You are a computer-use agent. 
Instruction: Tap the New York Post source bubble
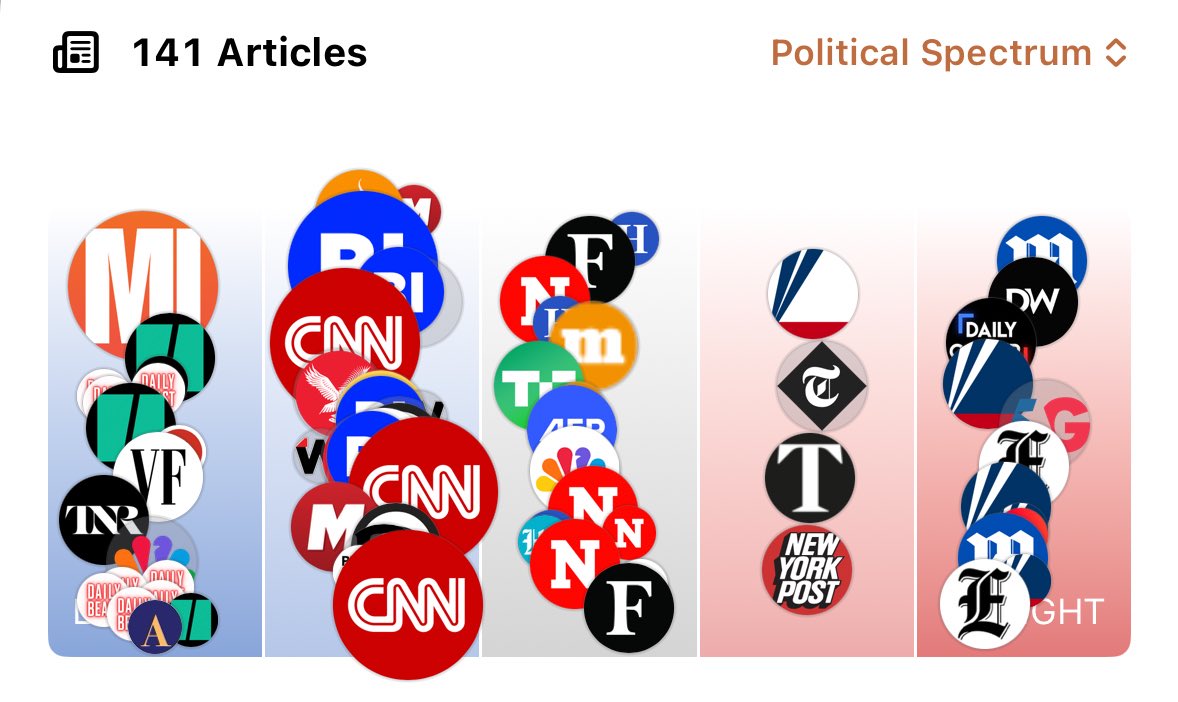pos(808,570)
